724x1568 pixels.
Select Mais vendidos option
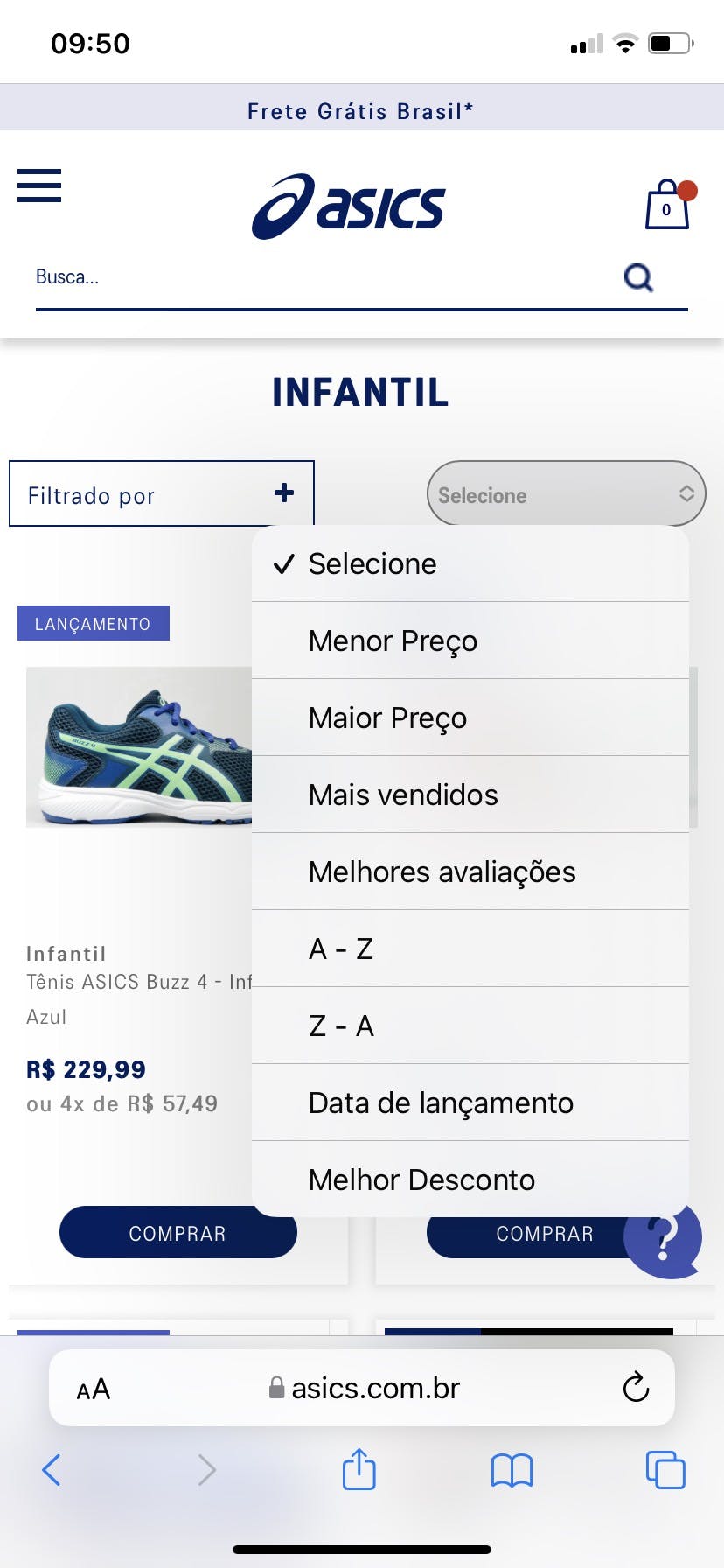pyautogui.click(x=403, y=794)
